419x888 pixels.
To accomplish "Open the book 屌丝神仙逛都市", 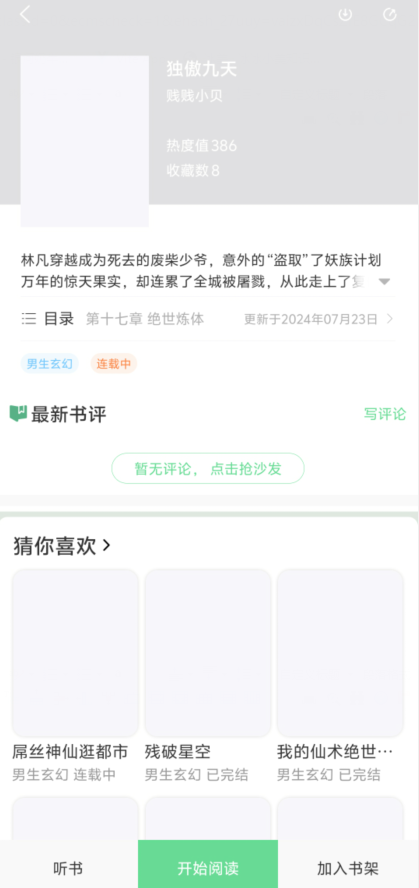I will click(75, 675).
